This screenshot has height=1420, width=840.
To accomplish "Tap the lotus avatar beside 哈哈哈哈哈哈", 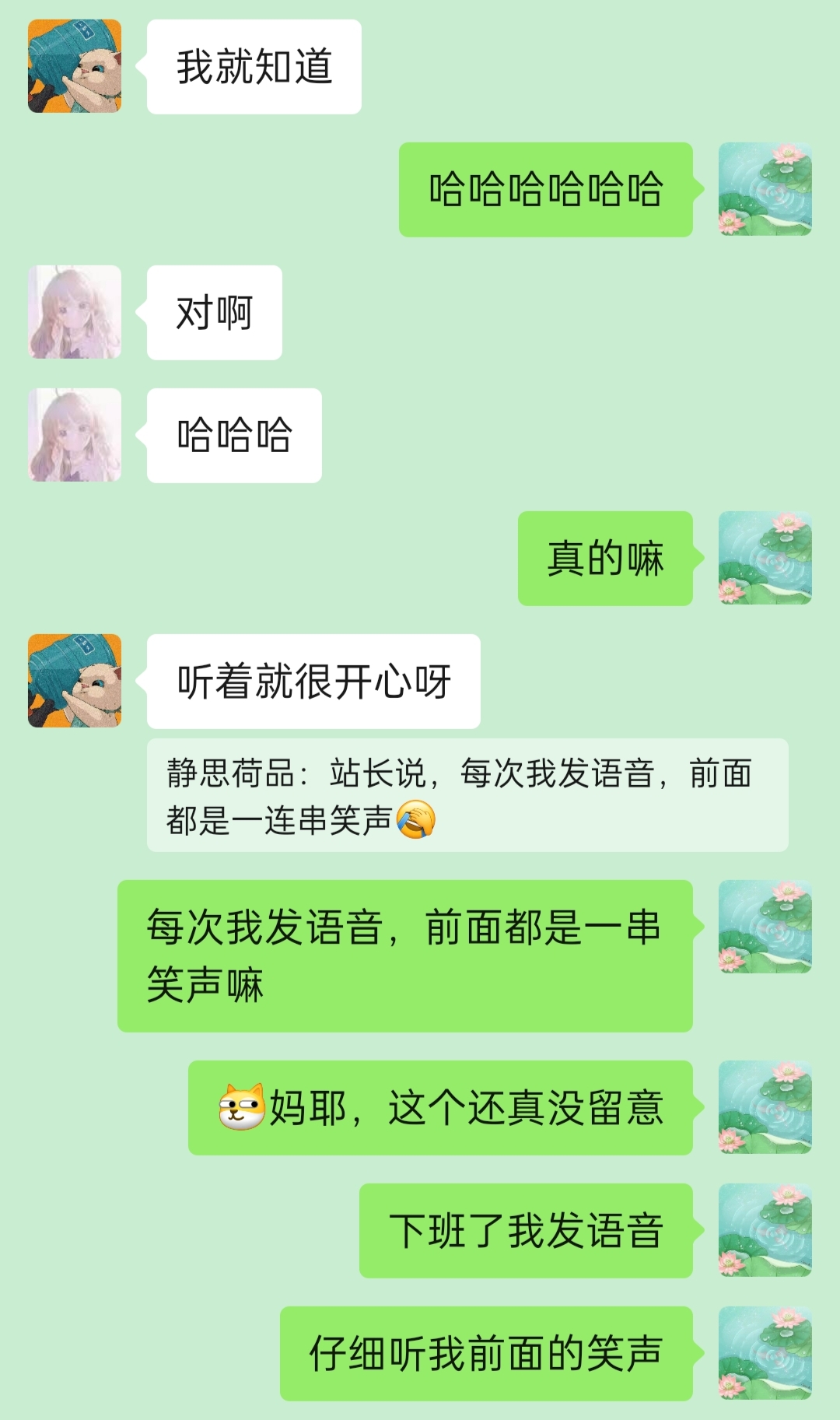I will coord(765,189).
